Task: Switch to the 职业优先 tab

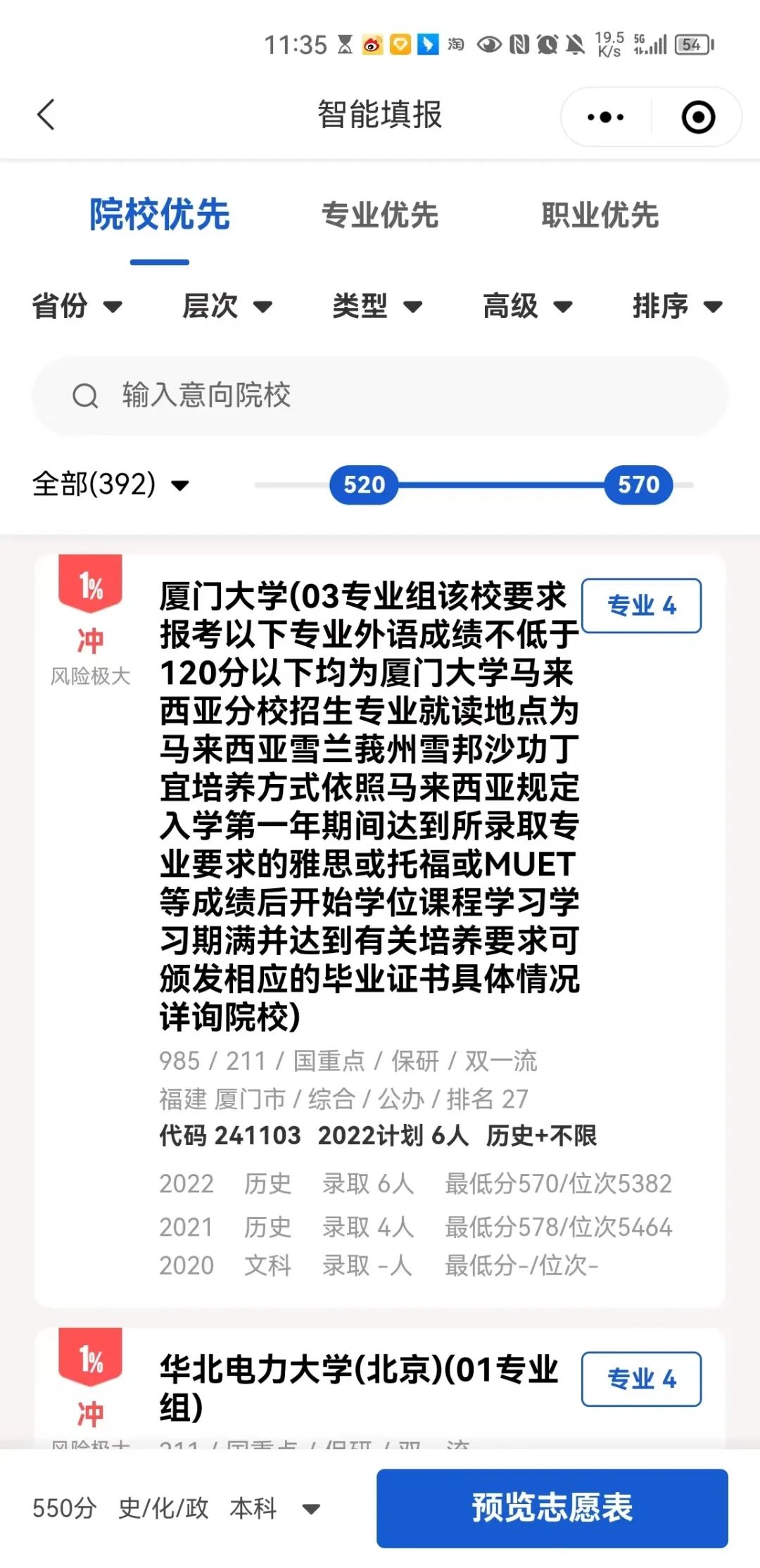Action: pyautogui.click(x=600, y=215)
